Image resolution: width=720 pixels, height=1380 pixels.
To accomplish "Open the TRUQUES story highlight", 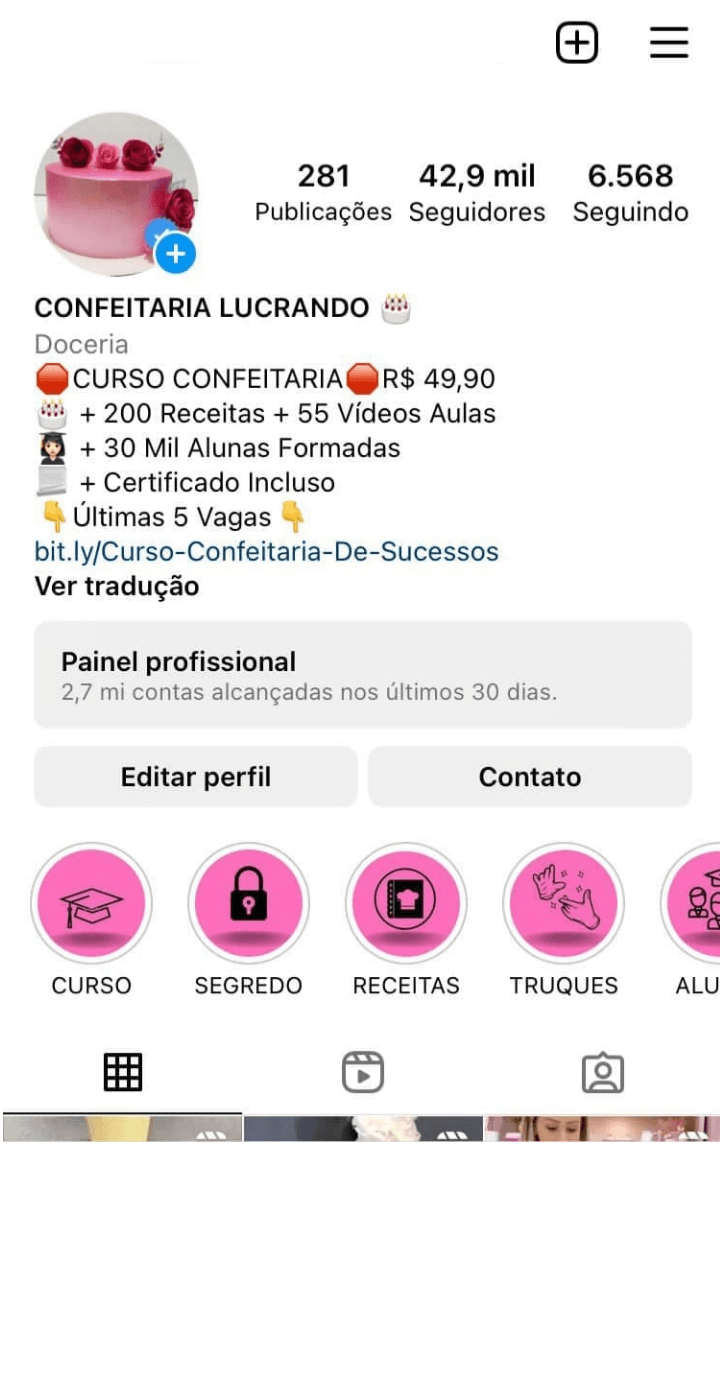I will [563, 902].
